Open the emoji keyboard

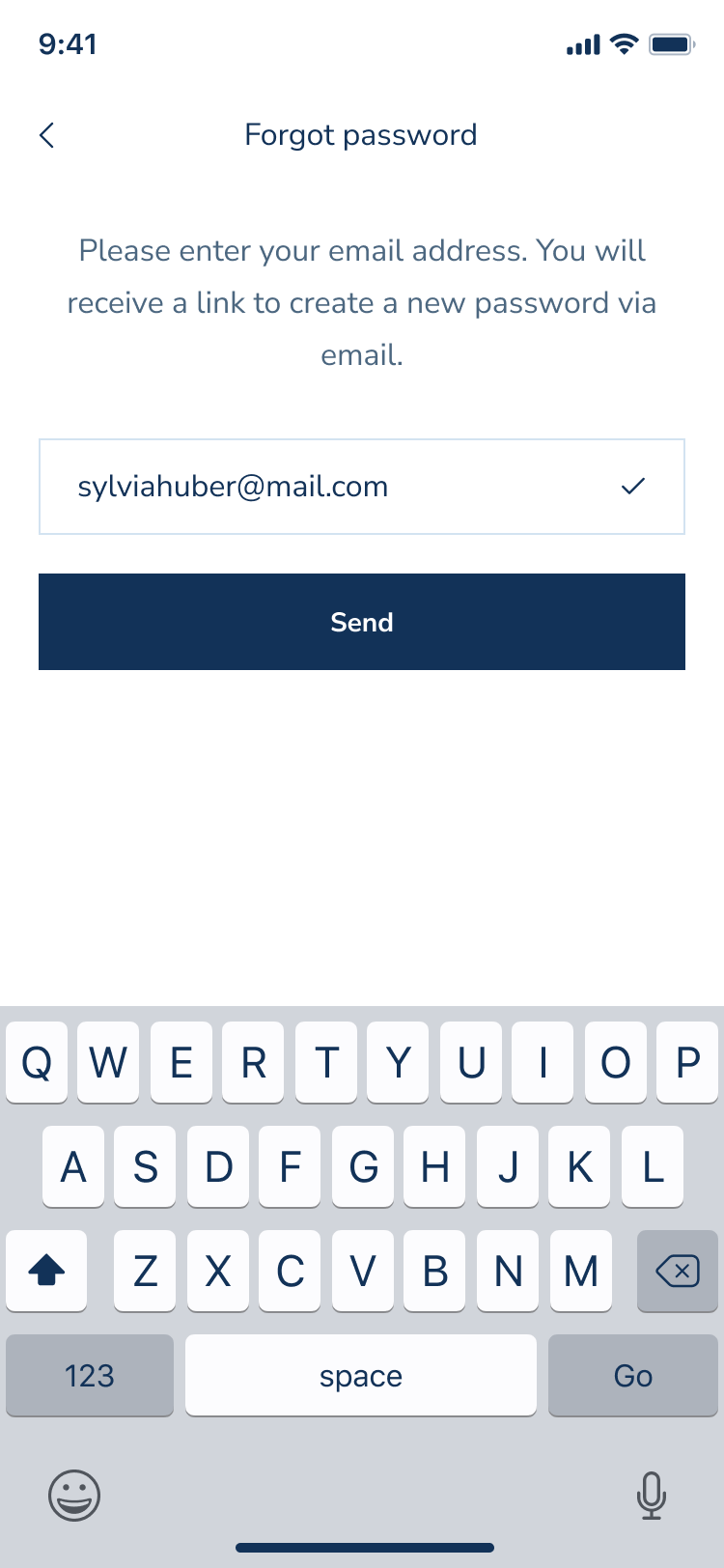(74, 1496)
